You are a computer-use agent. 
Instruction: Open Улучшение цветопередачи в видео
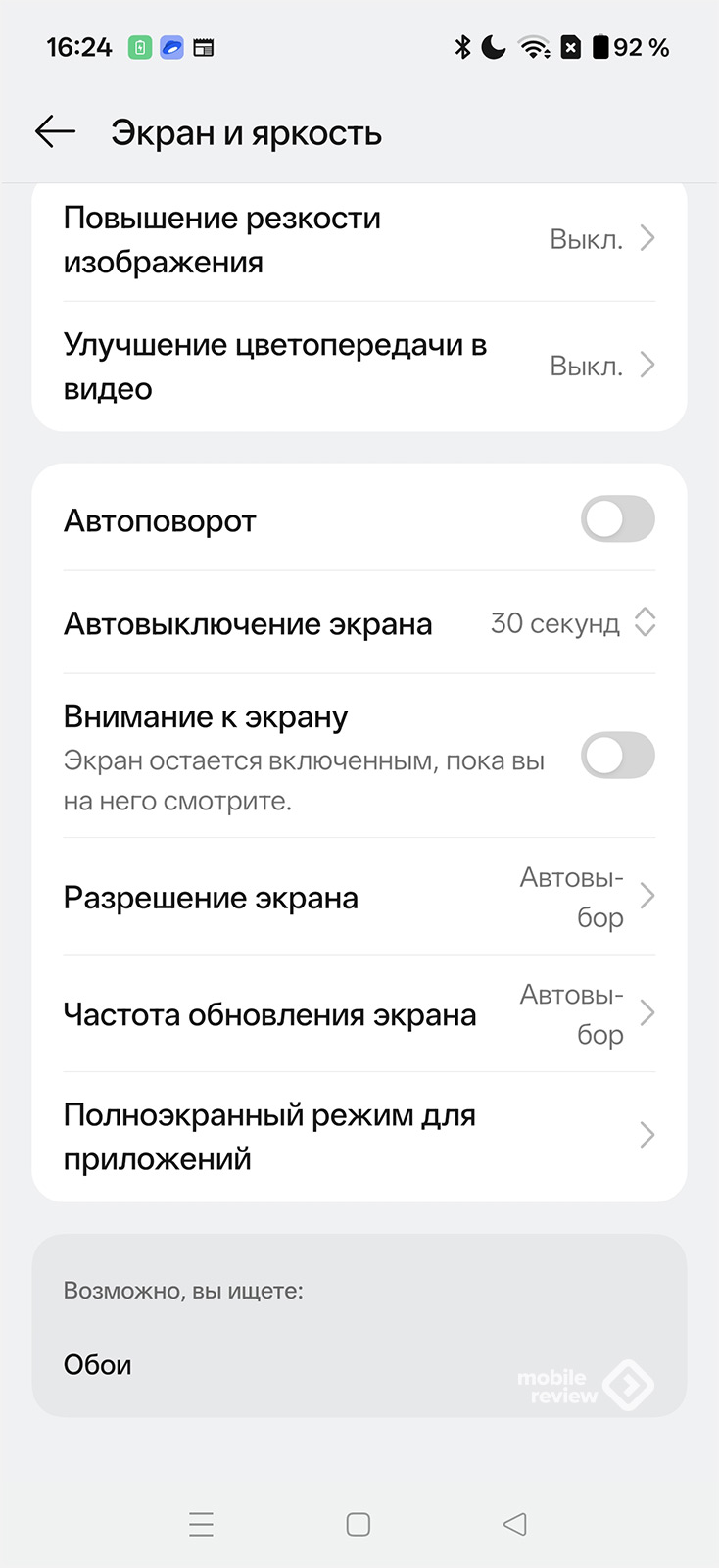359,366
